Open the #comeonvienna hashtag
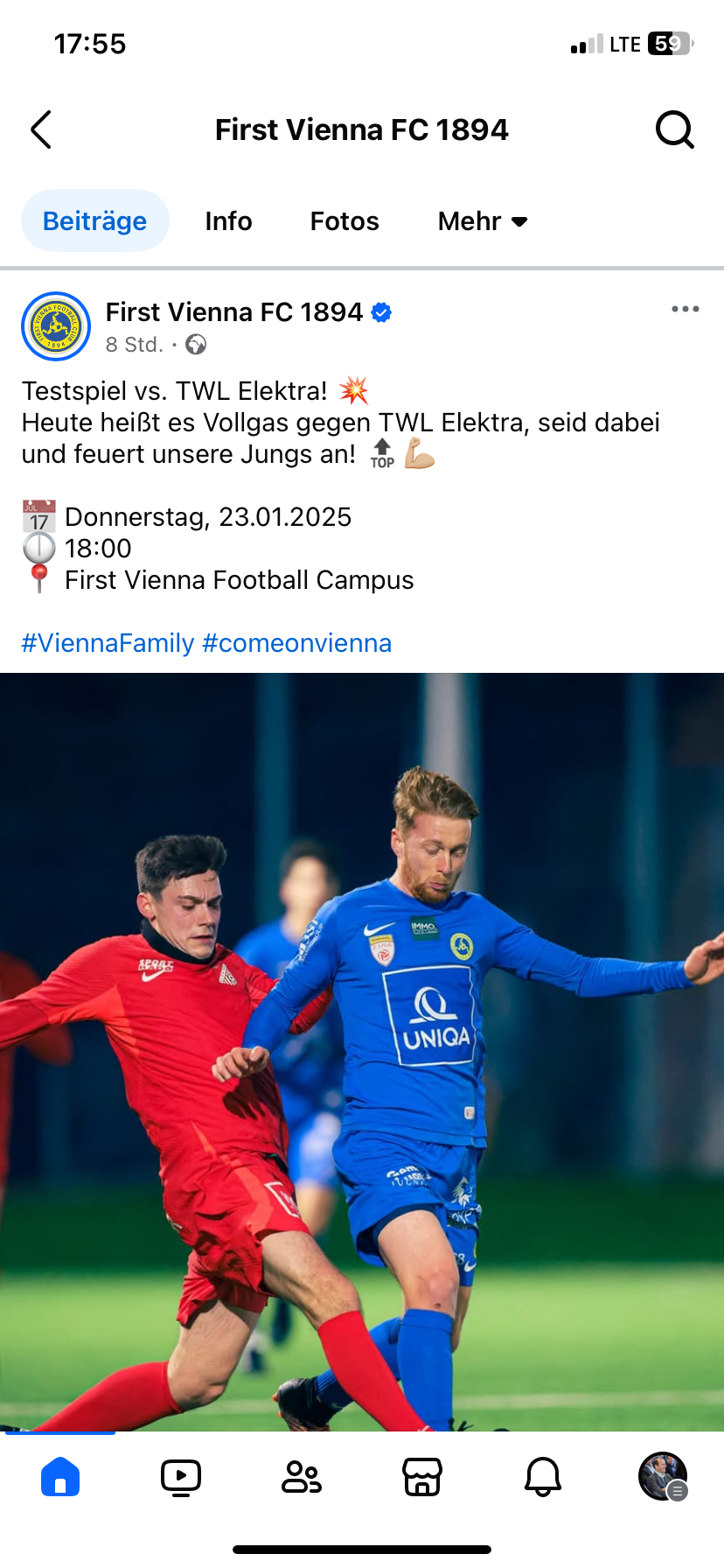 pos(296,643)
